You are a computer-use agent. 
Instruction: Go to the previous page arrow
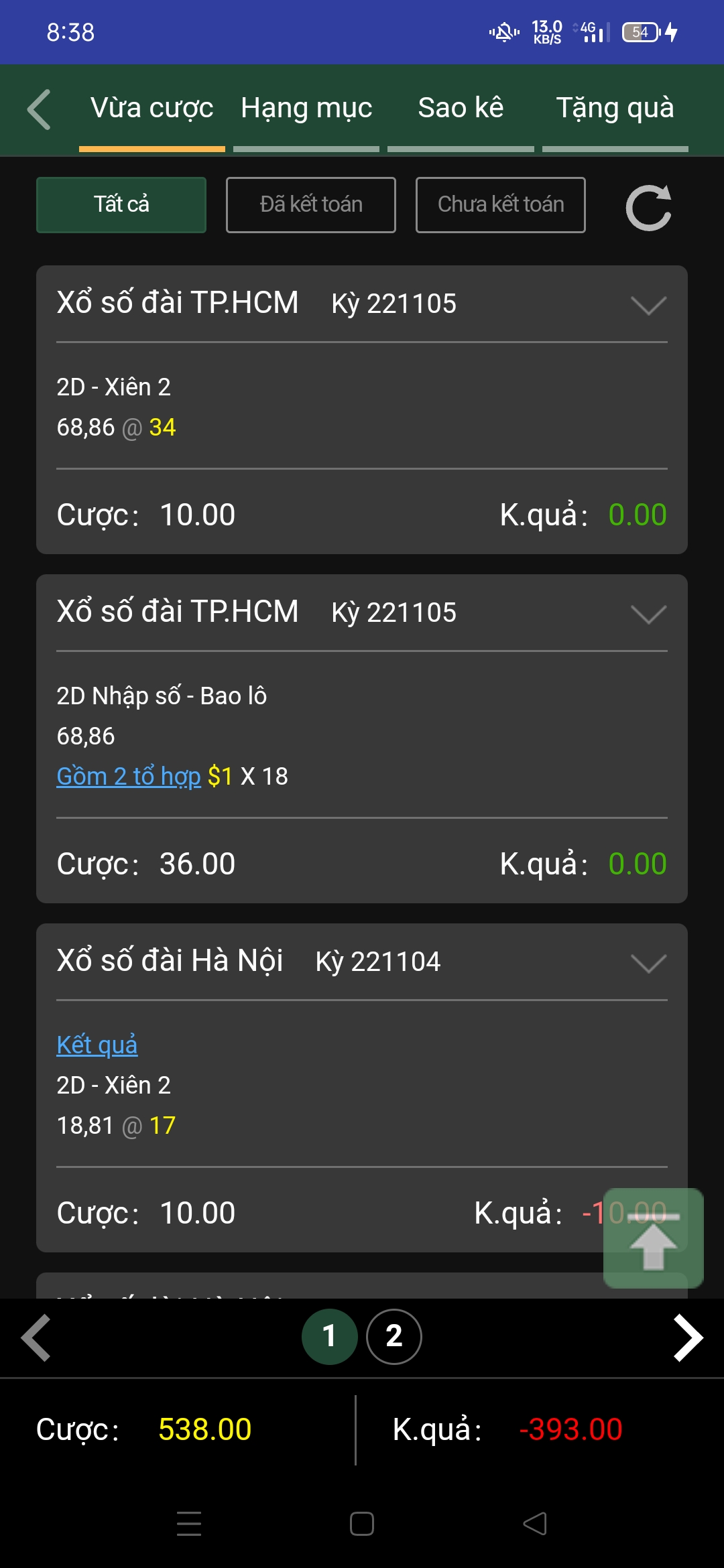(x=36, y=1338)
